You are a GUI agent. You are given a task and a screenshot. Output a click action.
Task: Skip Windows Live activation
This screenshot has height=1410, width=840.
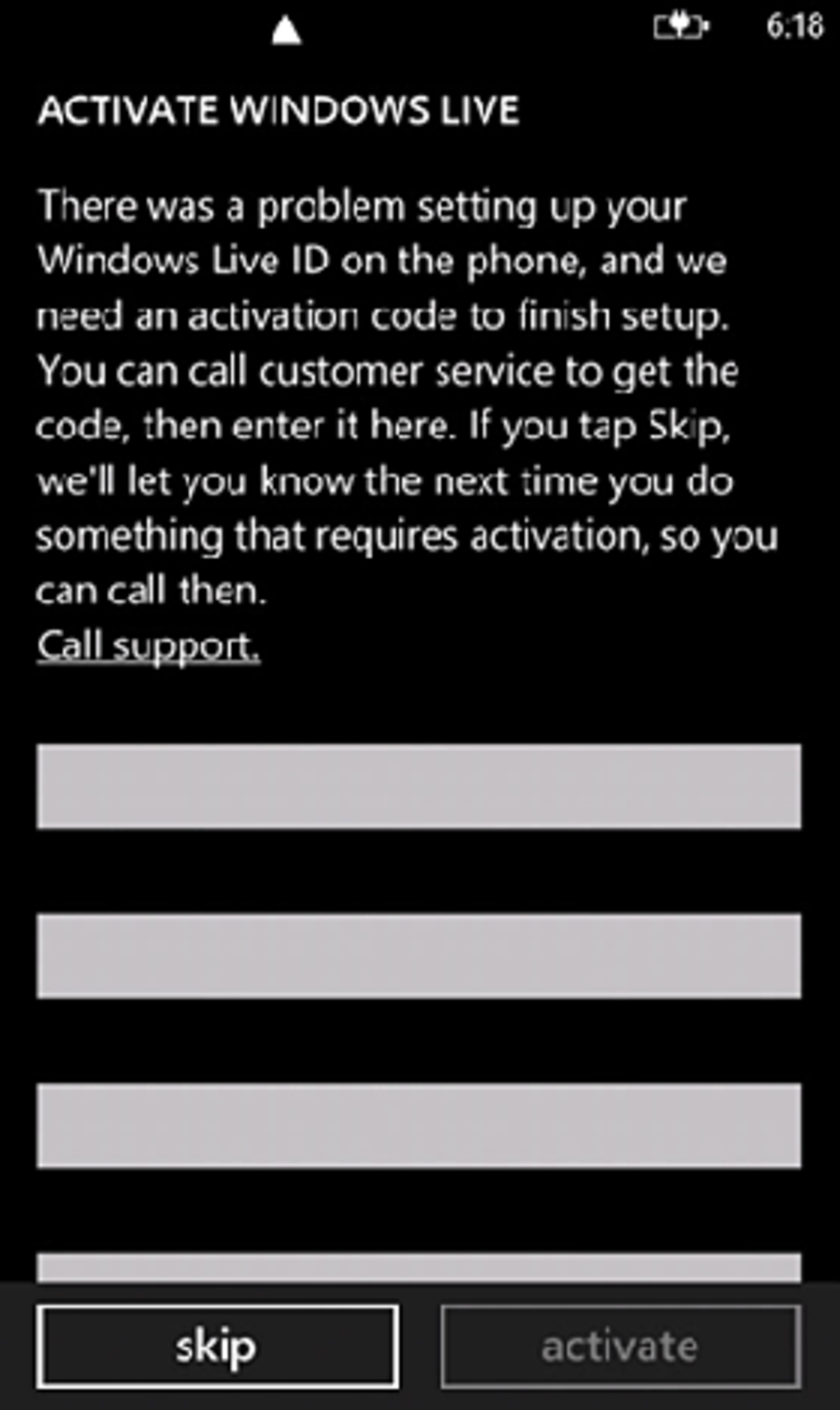217,1347
